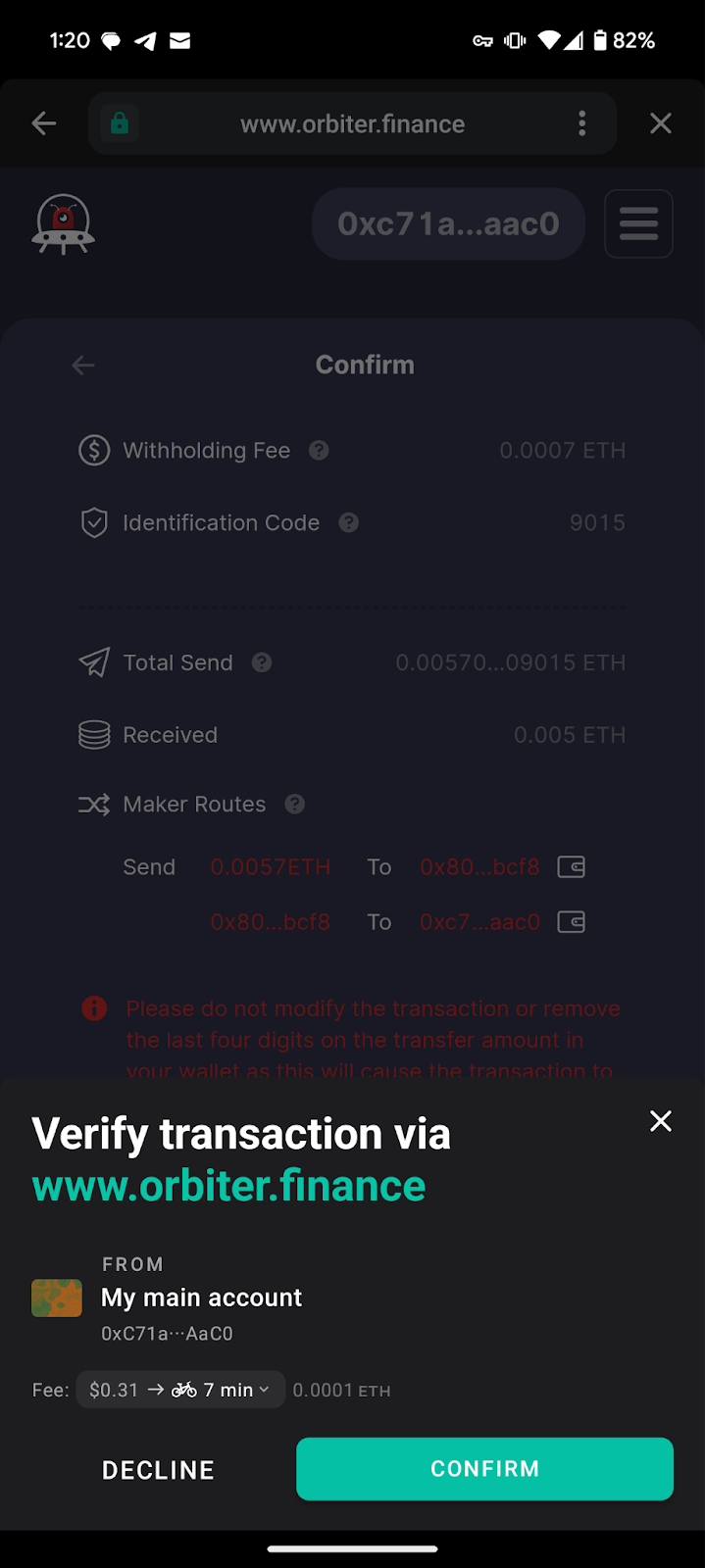Confirm the transaction
This screenshot has height=1568, width=705.
tap(484, 1468)
